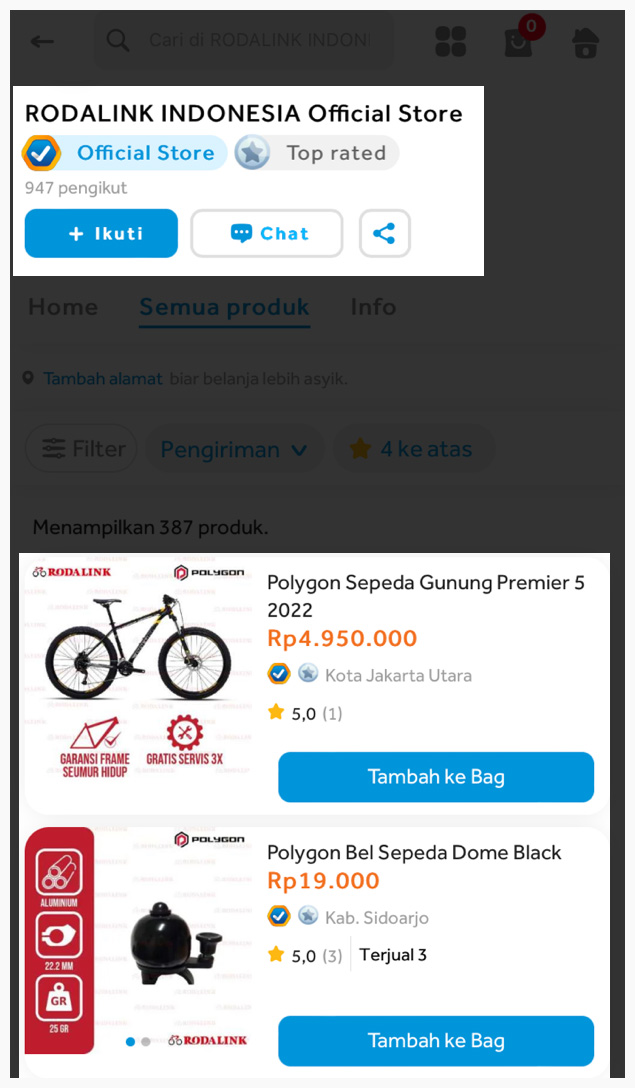Share this store
635x1088 pixels.
[384, 234]
